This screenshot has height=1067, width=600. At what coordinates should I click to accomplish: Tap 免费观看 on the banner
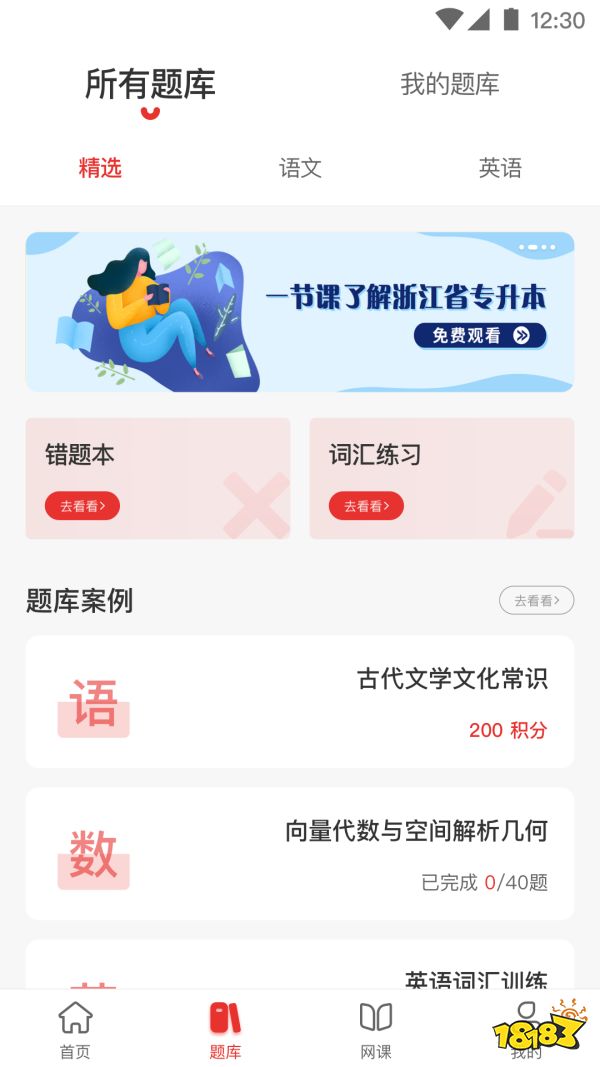click(x=480, y=336)
